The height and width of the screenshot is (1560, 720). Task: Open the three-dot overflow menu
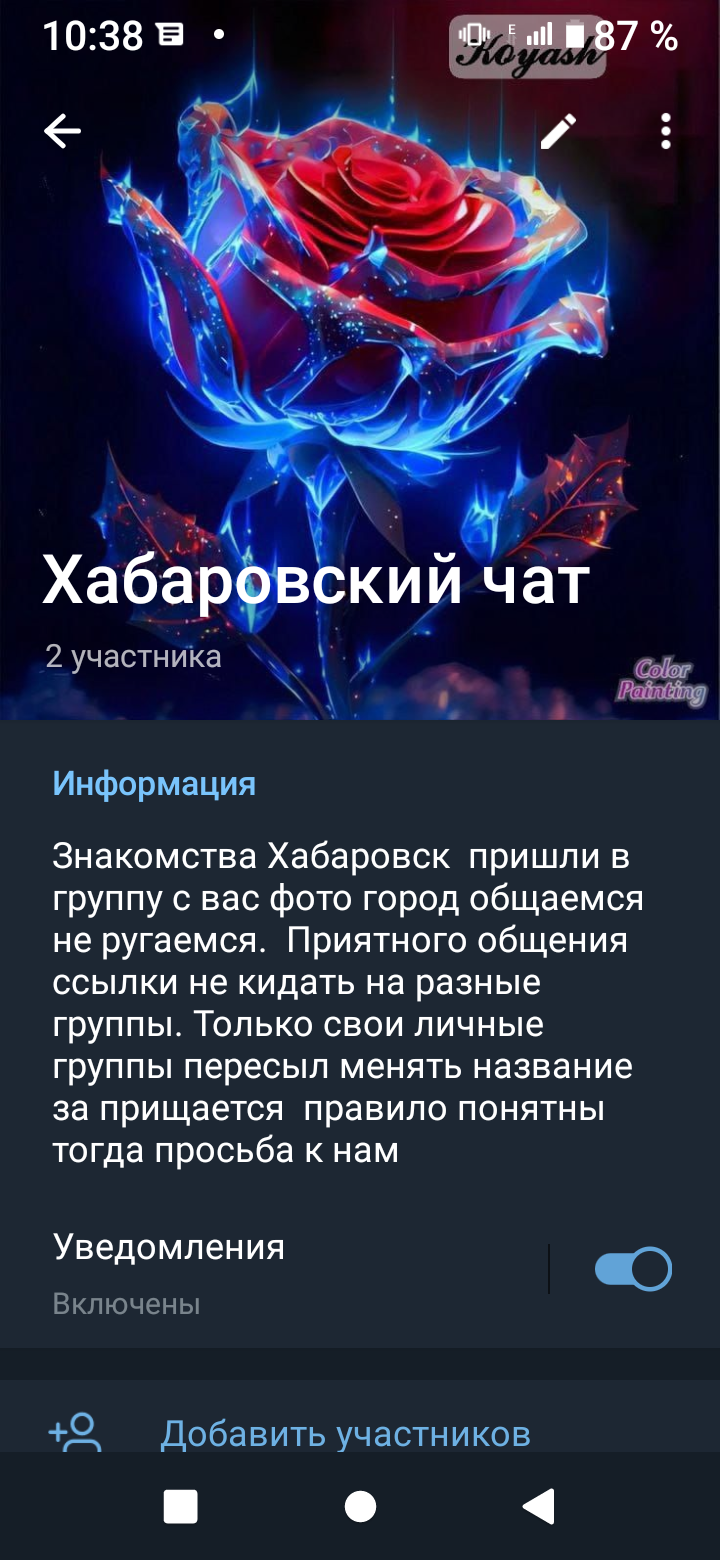coord(666,131)
